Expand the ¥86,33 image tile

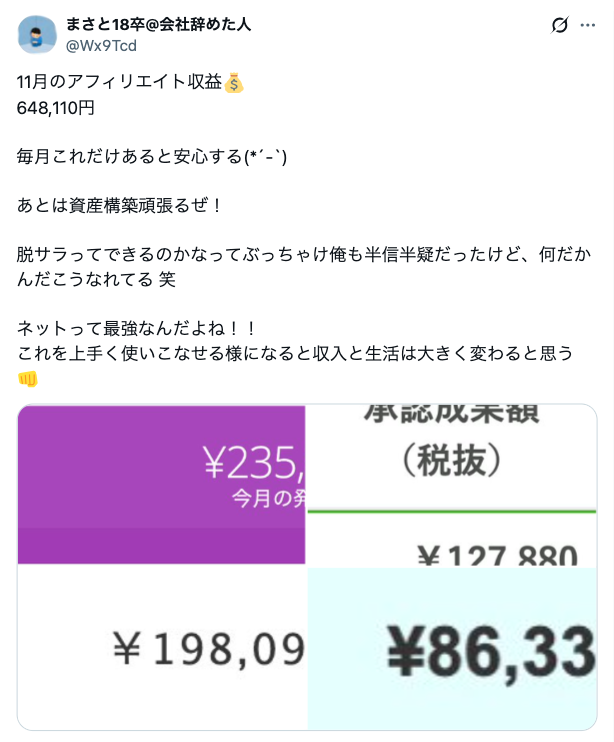tap(452, 648)
